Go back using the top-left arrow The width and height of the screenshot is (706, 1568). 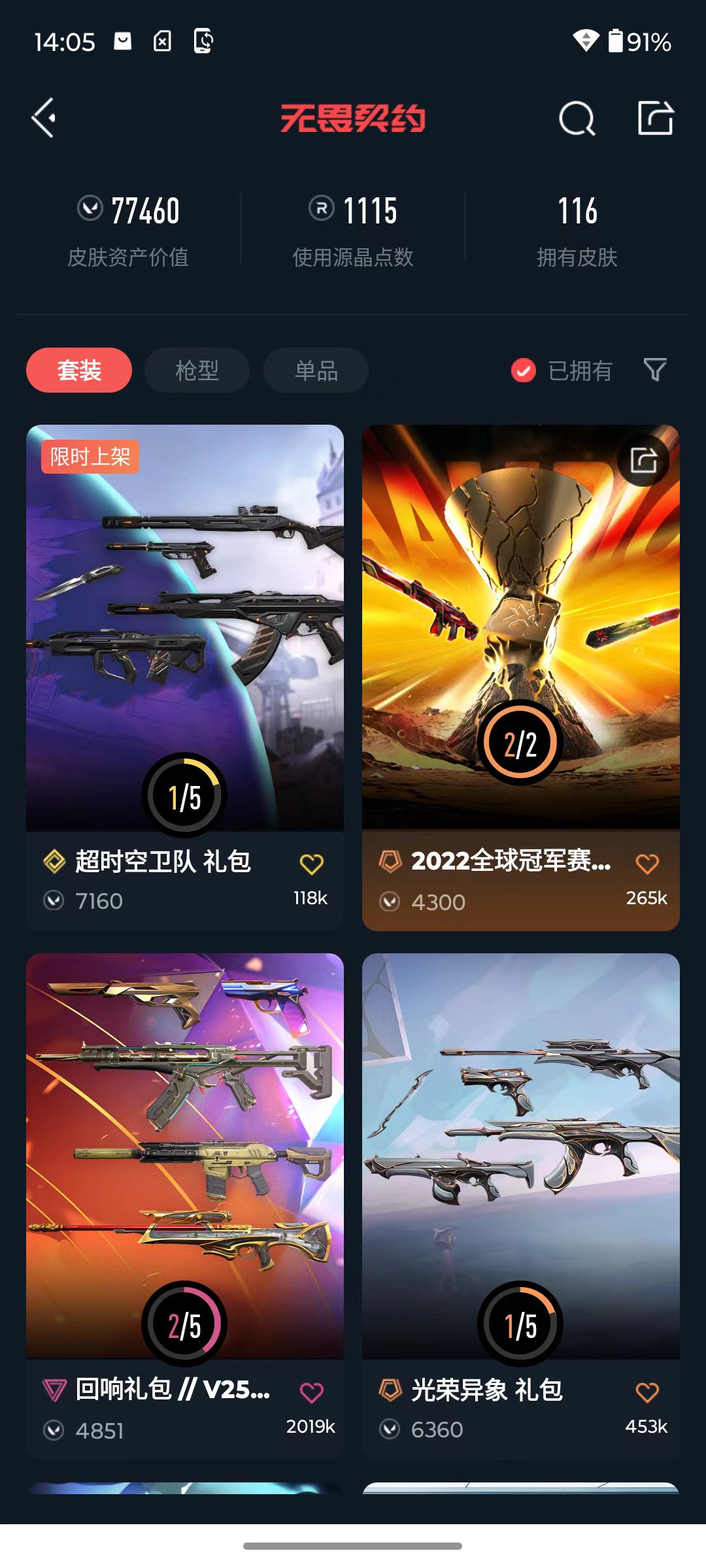coord(43,118)
